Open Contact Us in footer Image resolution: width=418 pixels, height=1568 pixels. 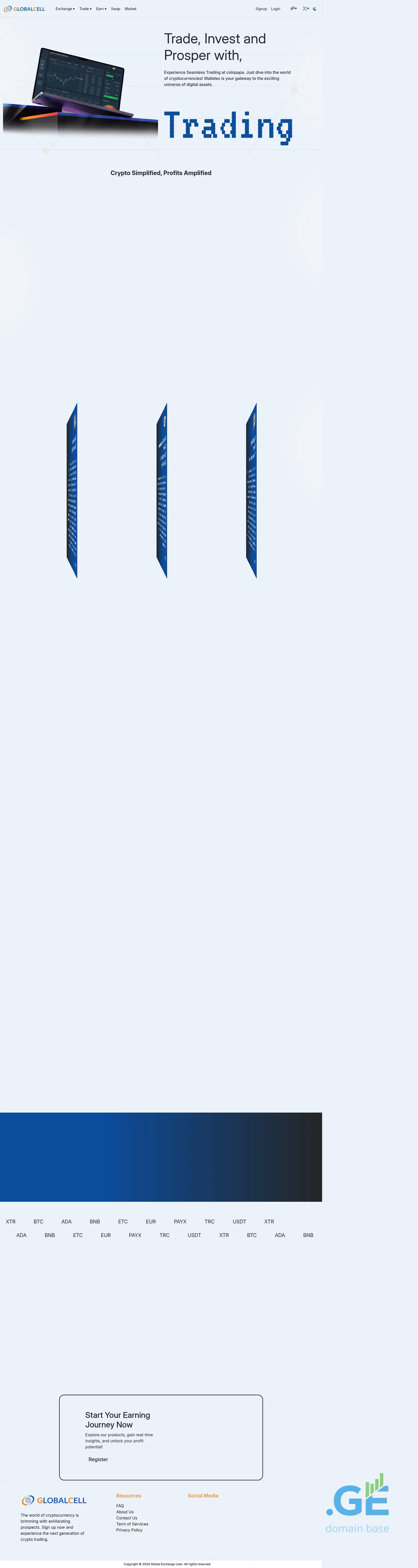tap(127, 1517)
